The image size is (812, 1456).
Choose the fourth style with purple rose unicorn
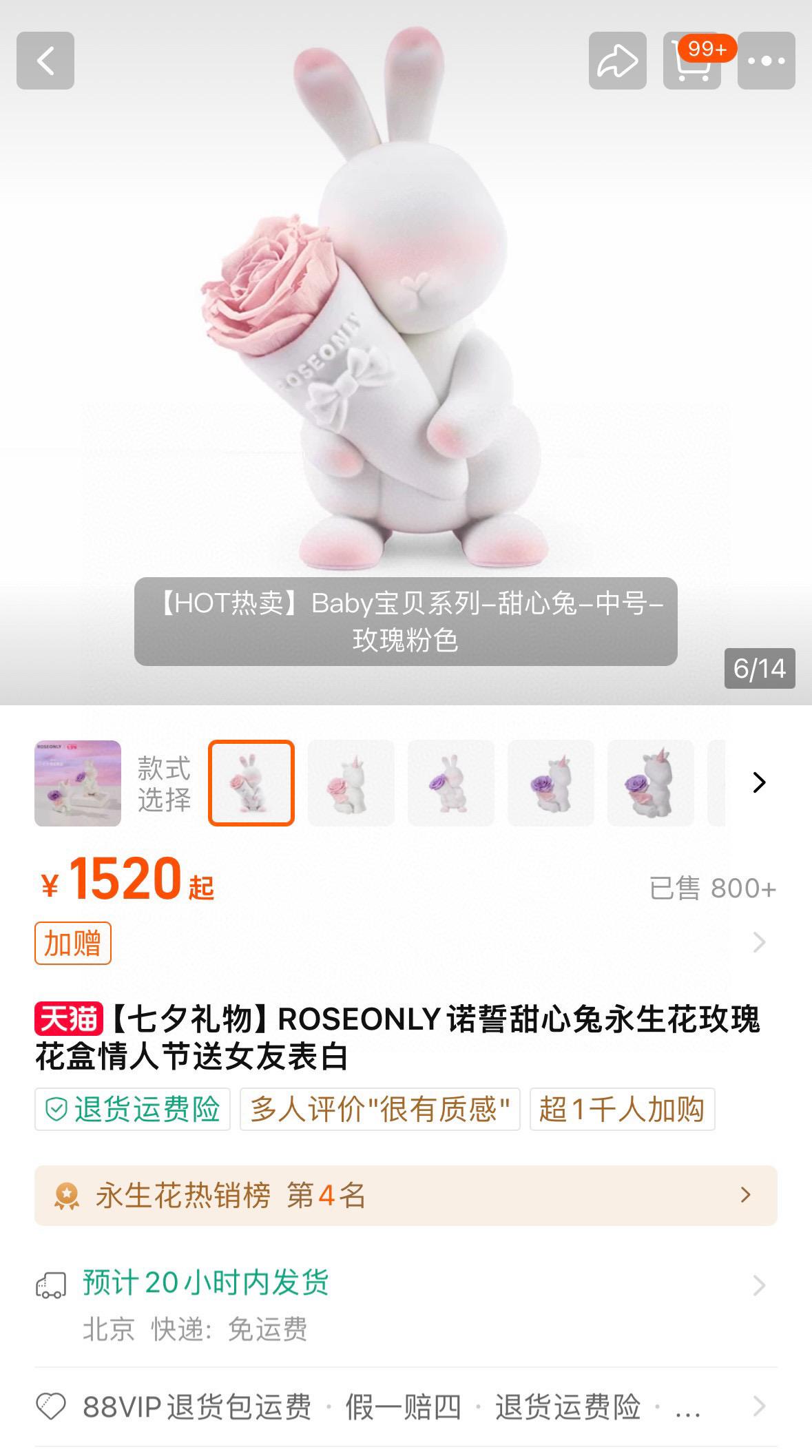click(551, 783)
